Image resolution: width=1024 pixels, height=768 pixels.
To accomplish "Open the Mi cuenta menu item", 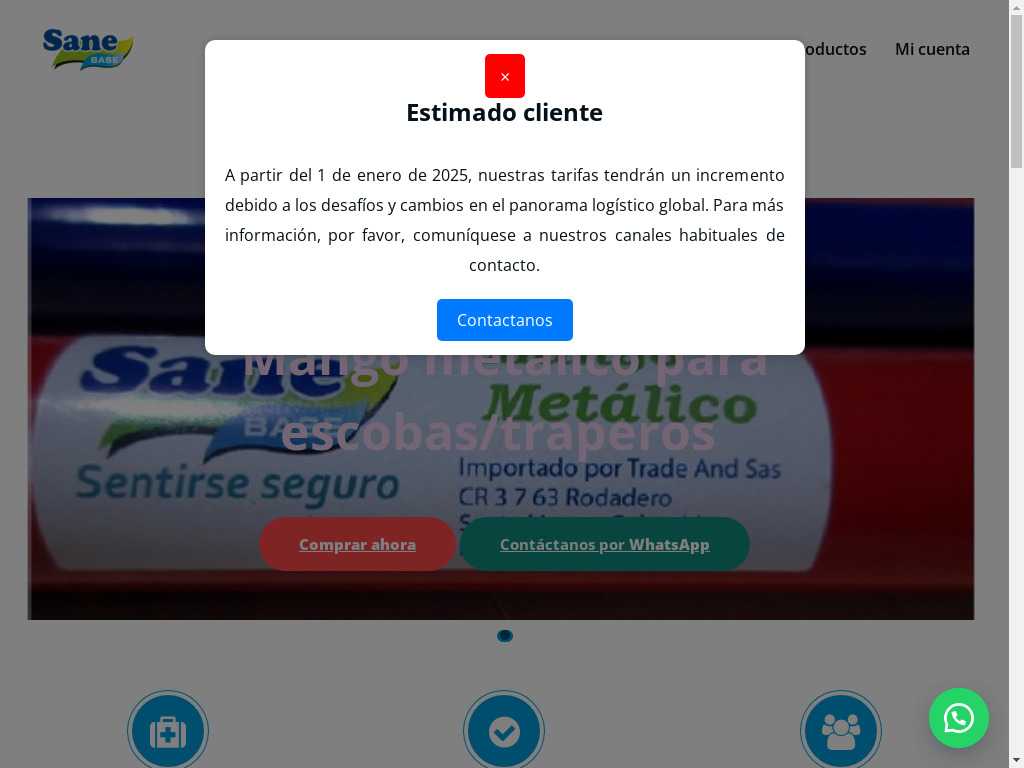I will (x=931, y=49).
